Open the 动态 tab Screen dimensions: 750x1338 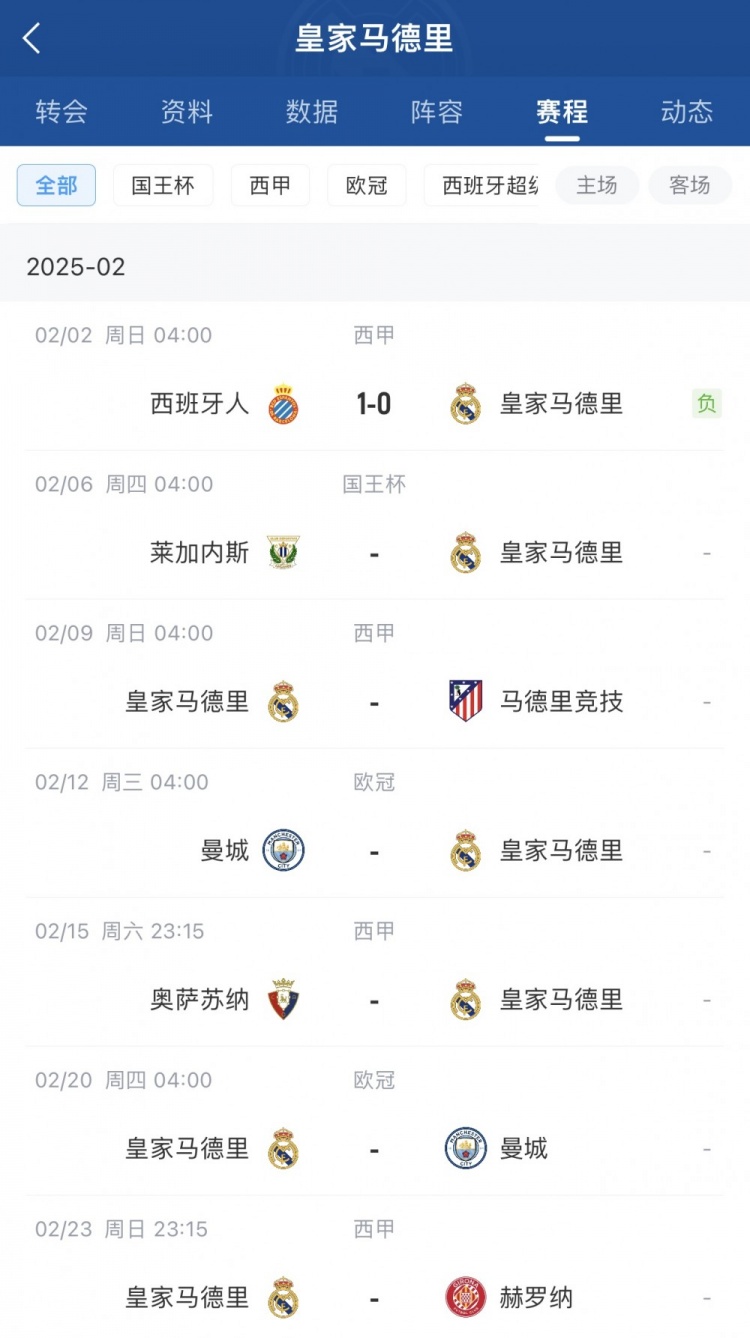pos(686,112)
